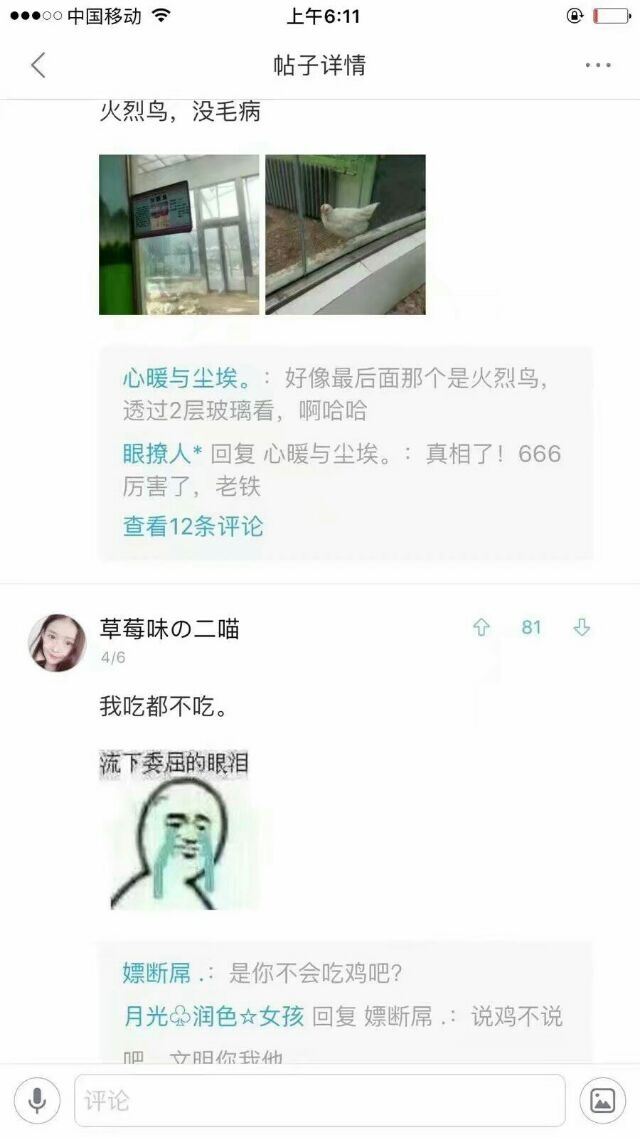Open the 流下委屈的眼泪 meme image

pyautogui.click(x=179, y=830)
